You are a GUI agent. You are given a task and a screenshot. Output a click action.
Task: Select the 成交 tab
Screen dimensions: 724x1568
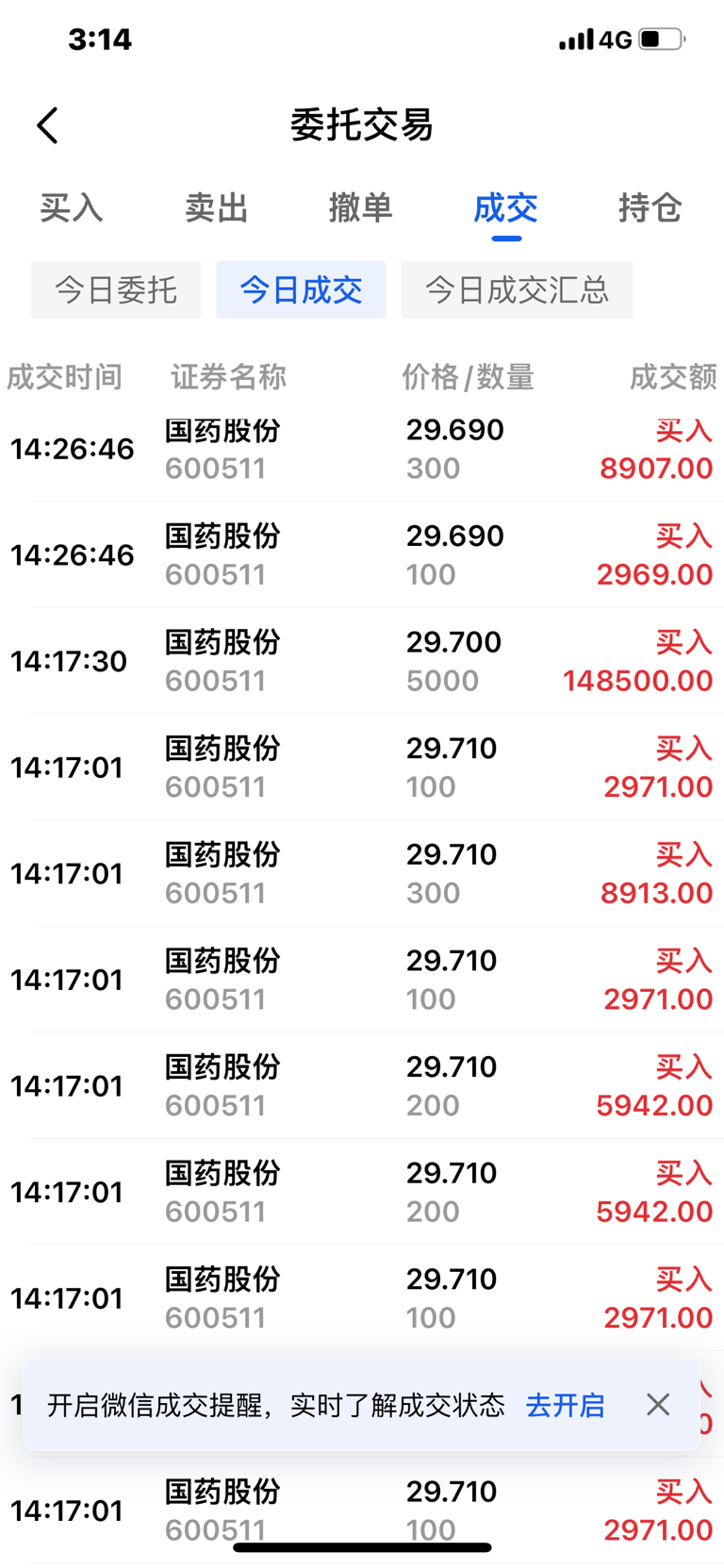[506, 207]
